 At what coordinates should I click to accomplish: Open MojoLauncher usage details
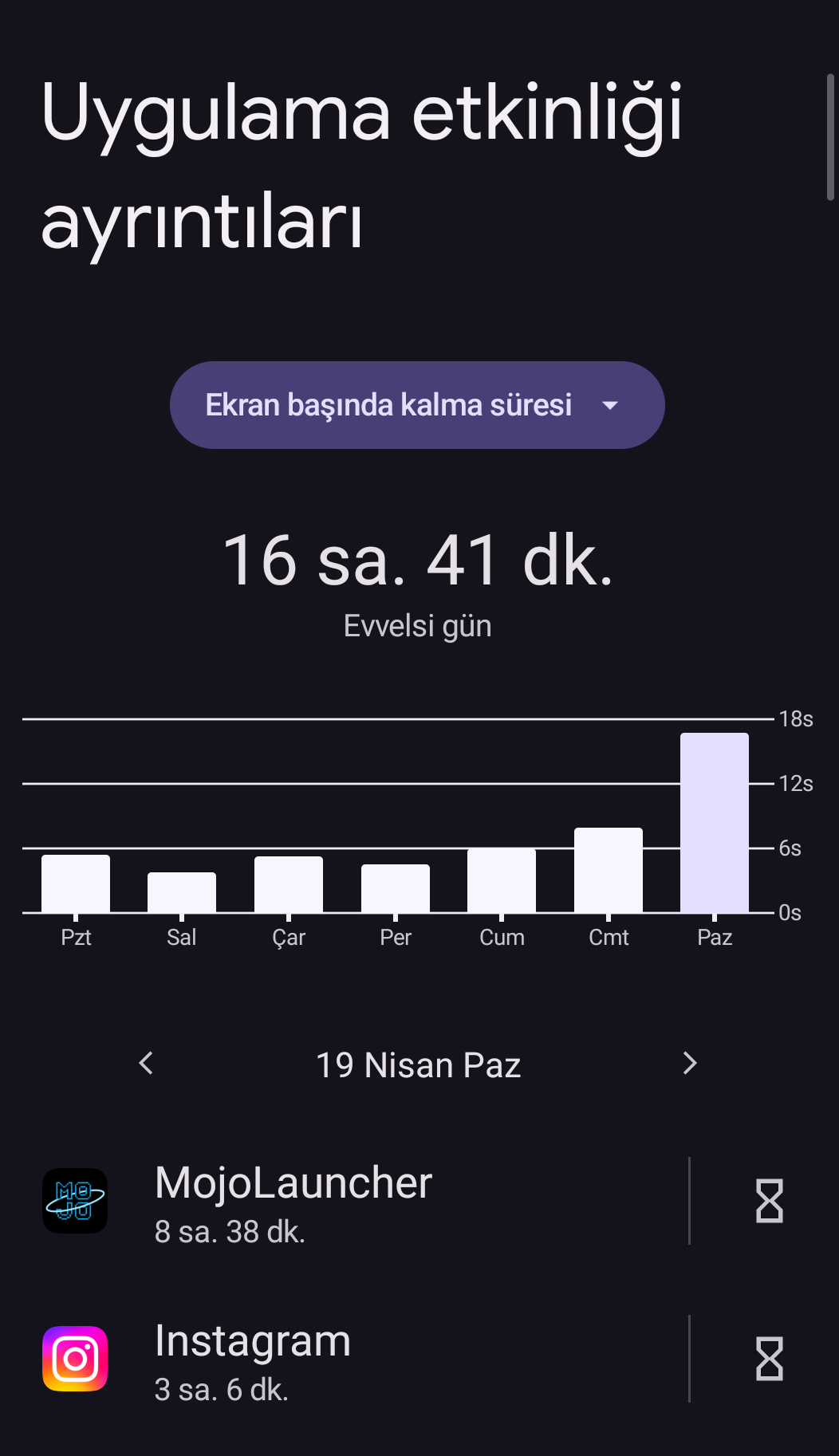tap(359, 1201)
